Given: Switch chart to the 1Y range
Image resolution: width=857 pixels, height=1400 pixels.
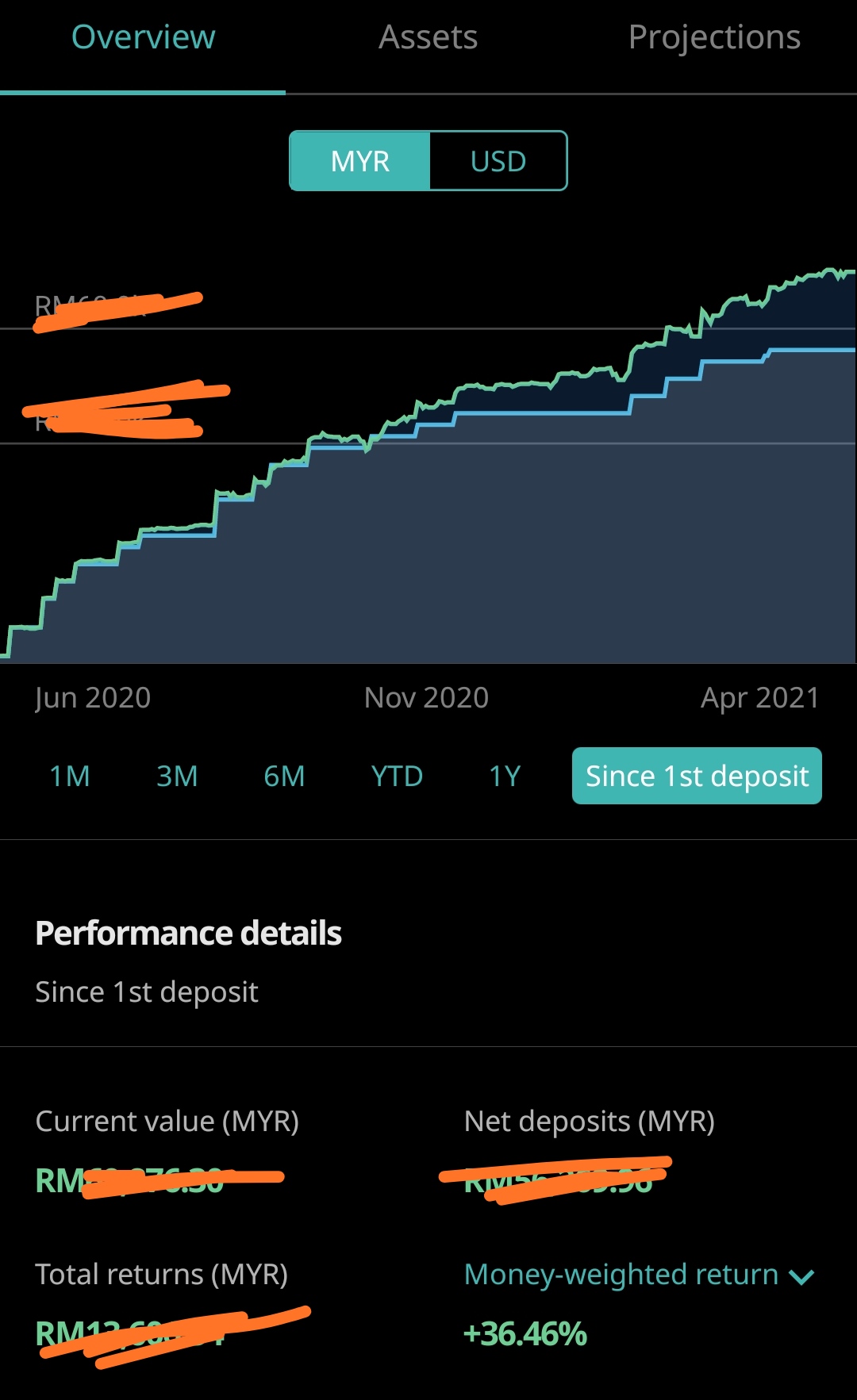Looking at the screenshot, I should click(505, 776).
